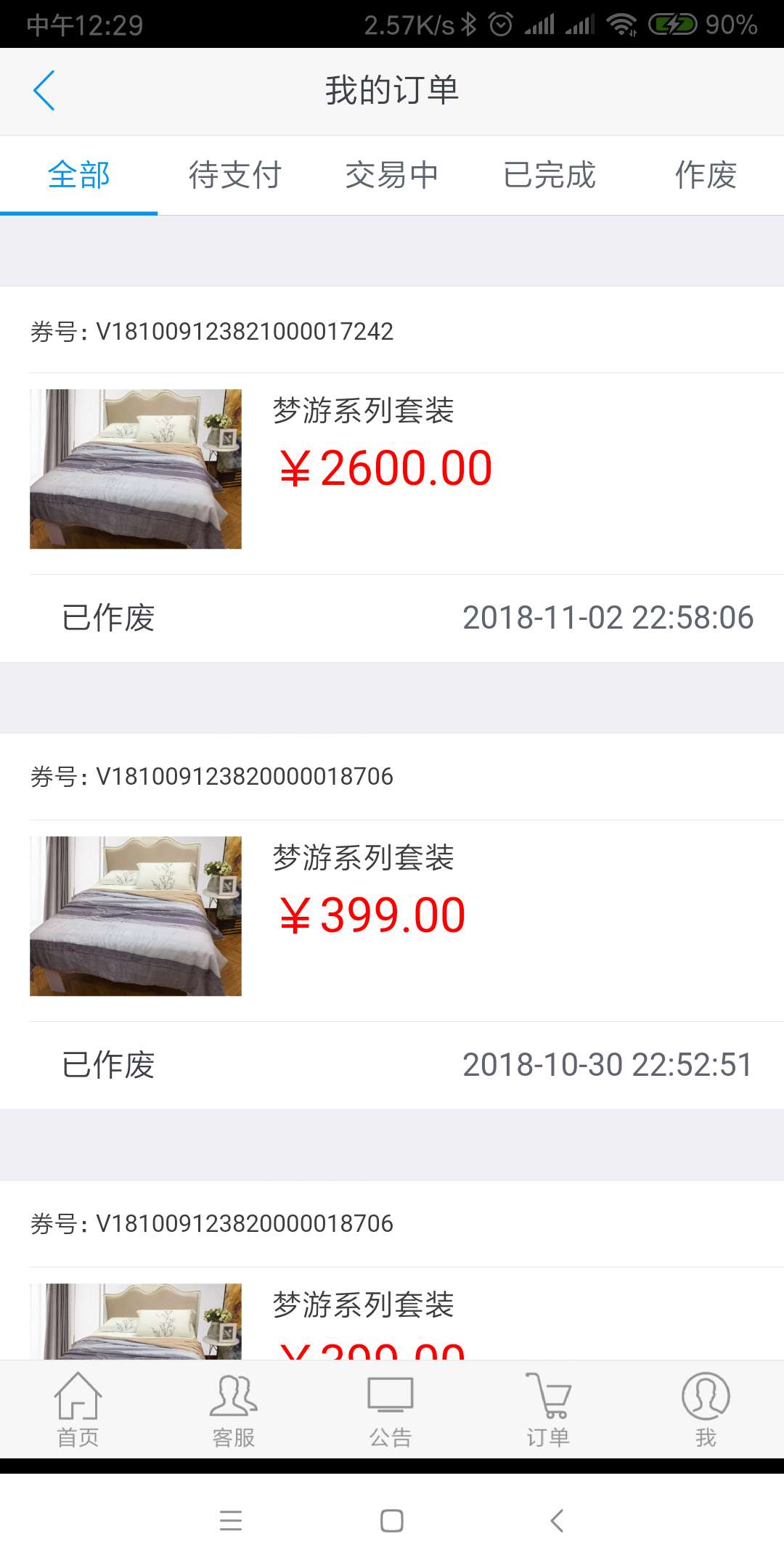Select the 全部 orders tab
The height and width of the screenshot is (1568, 784).
tap(78, 175)
